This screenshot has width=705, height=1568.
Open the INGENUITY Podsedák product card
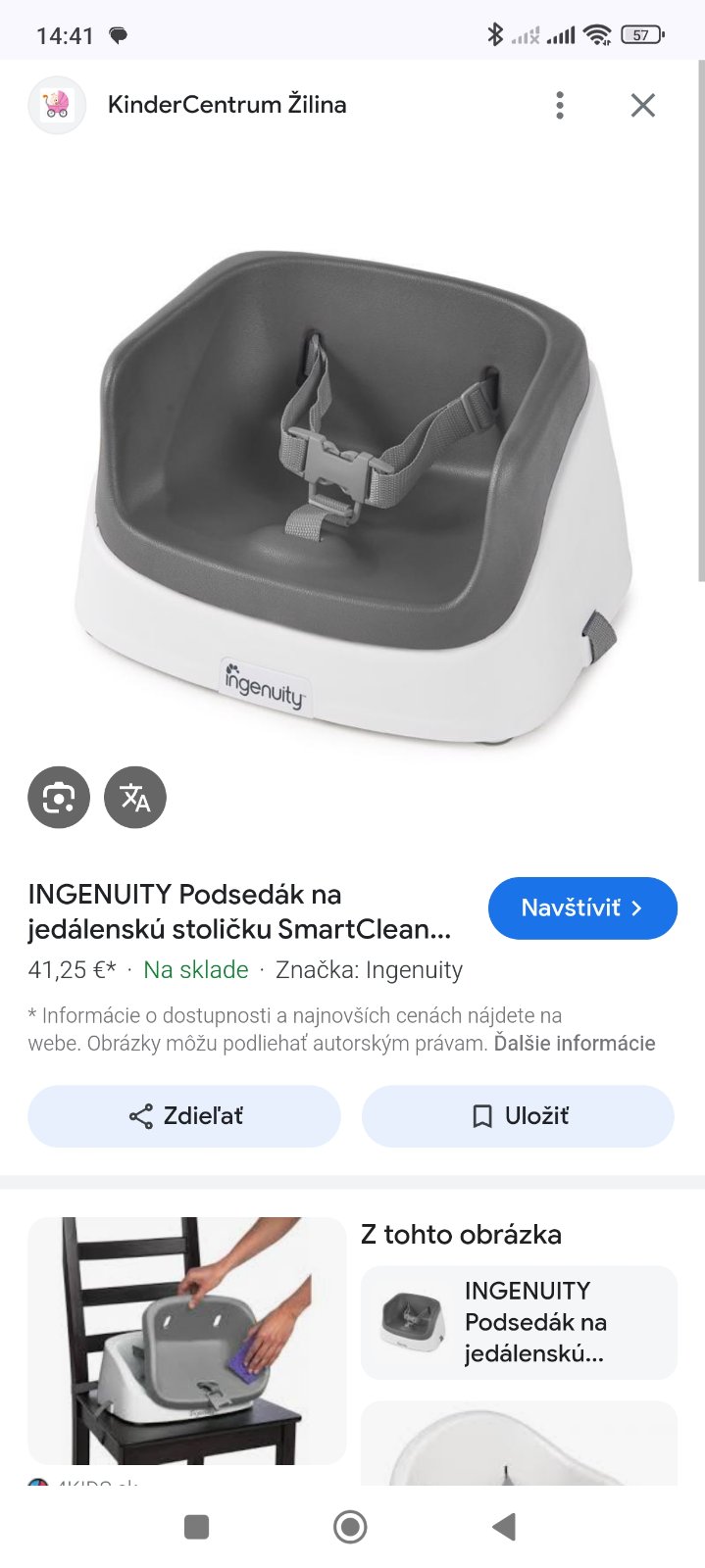point(519,1322)
